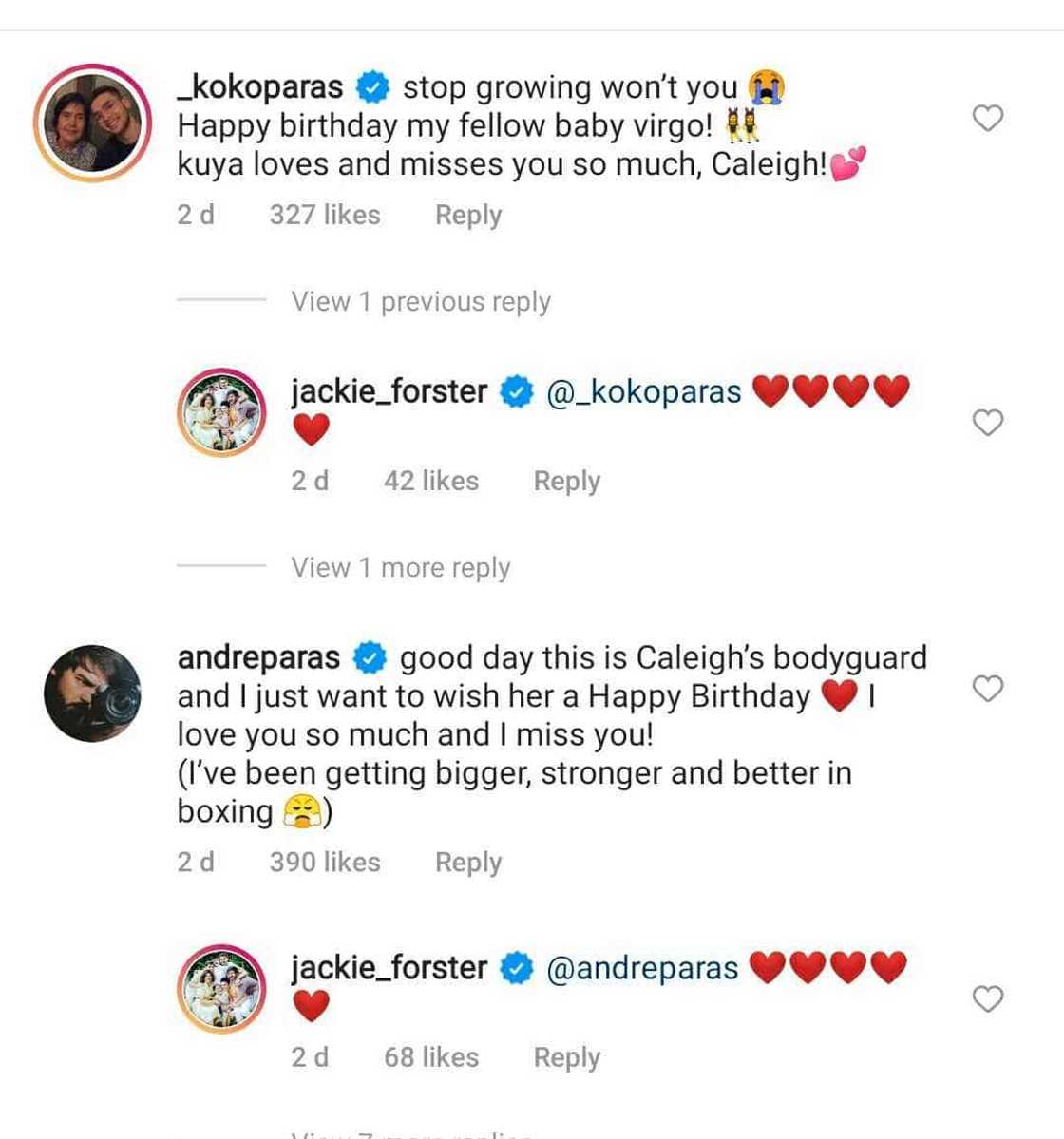Open andreparas's profile picture
This screenshot has width=1064, height=1139.
pyautogui.click(x=92, y=693)
